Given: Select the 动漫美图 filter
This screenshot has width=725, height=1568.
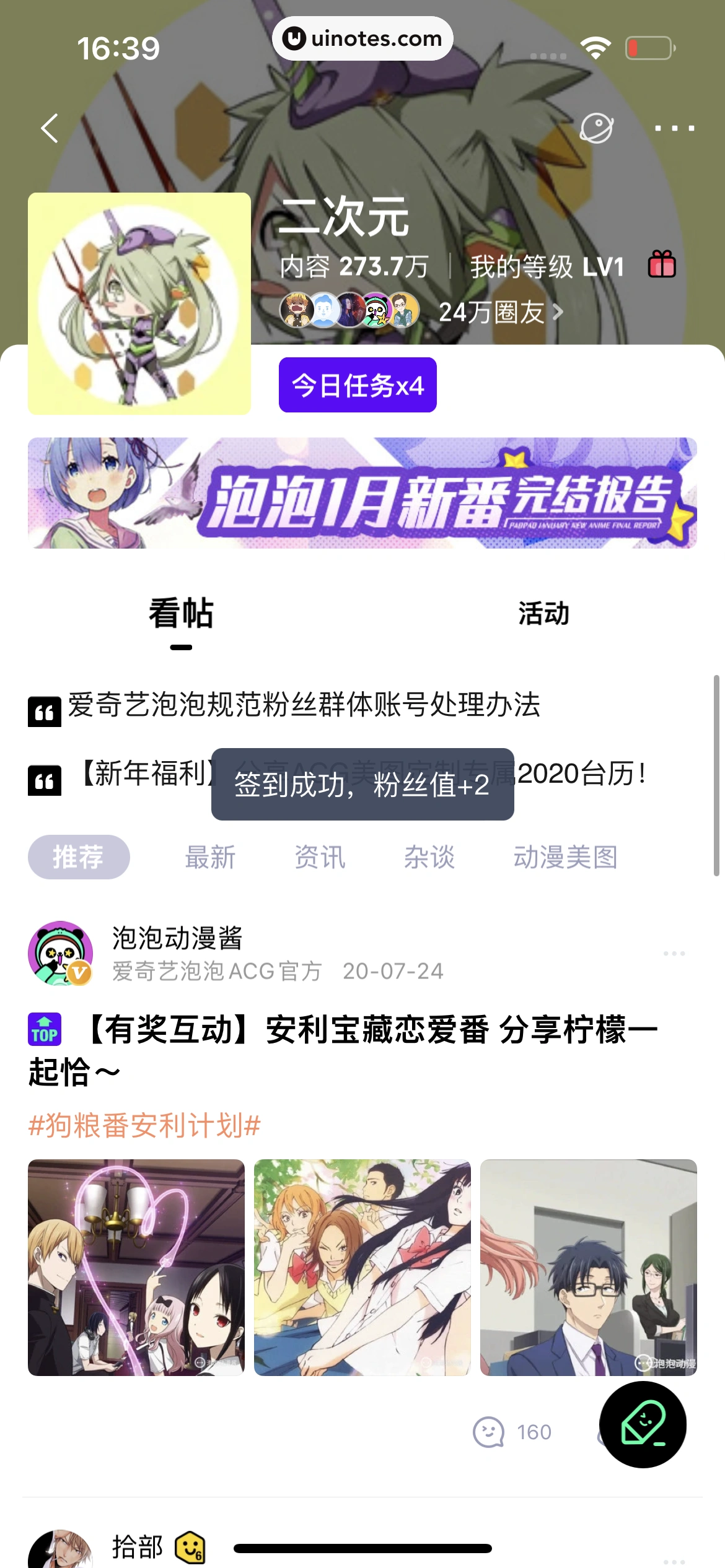Looking at the screenshot, I should (565, 858).
